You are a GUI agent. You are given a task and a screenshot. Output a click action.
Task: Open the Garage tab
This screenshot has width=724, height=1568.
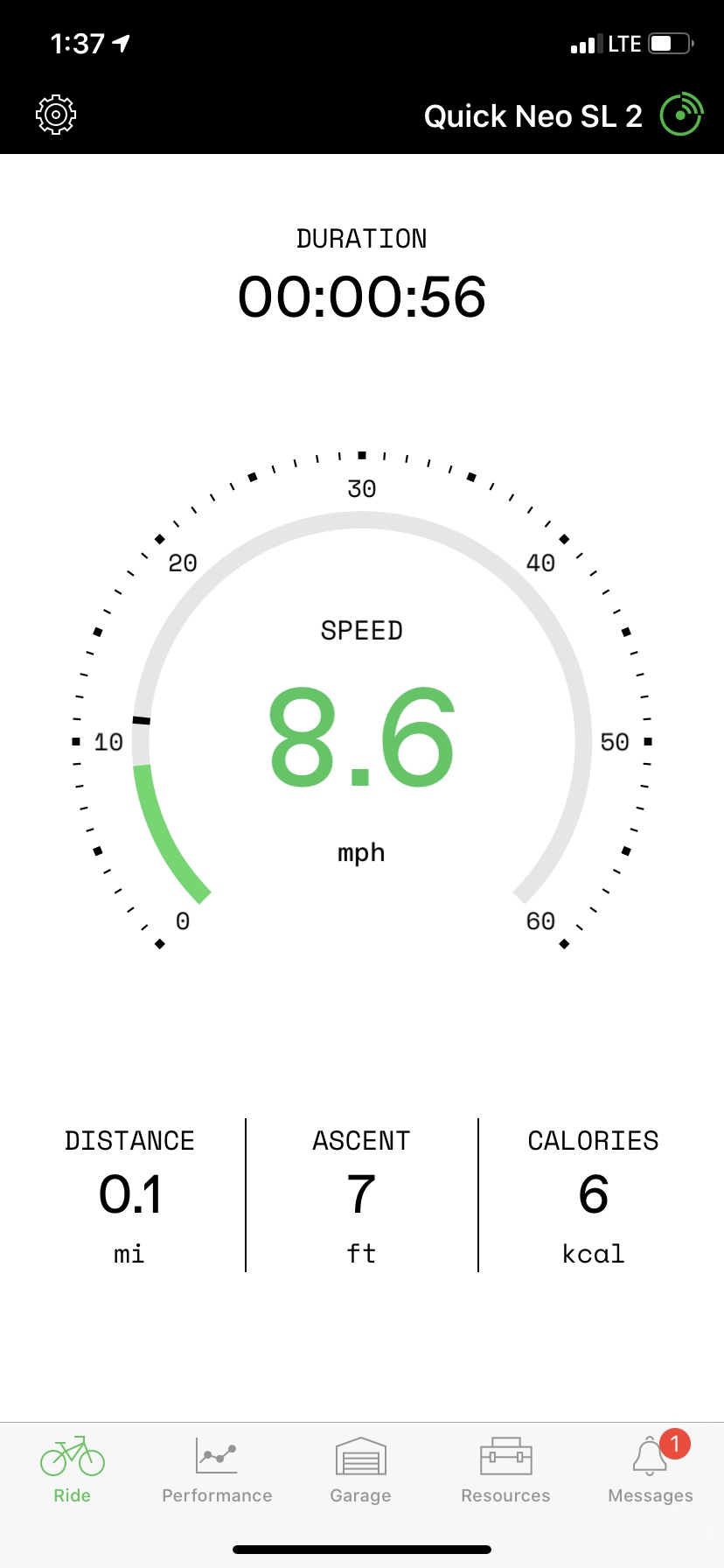[360, 1470]
